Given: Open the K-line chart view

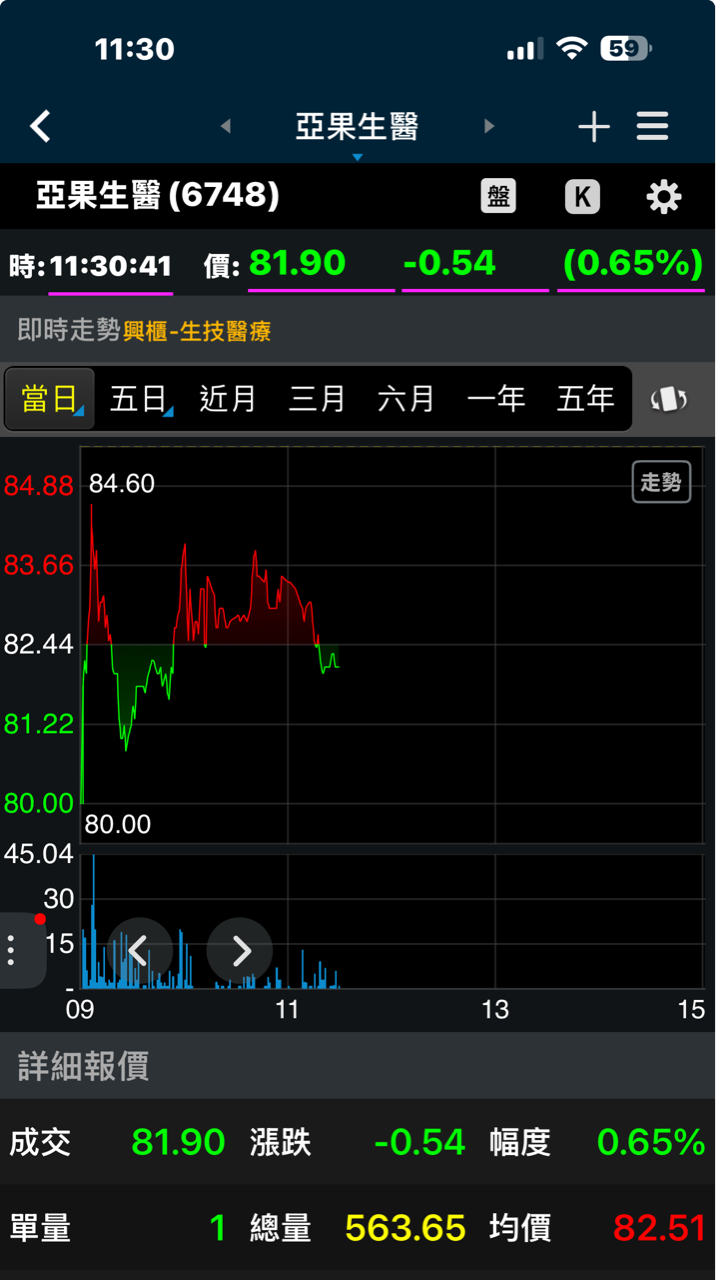Looking at the screenshot, I should point(582,196).
